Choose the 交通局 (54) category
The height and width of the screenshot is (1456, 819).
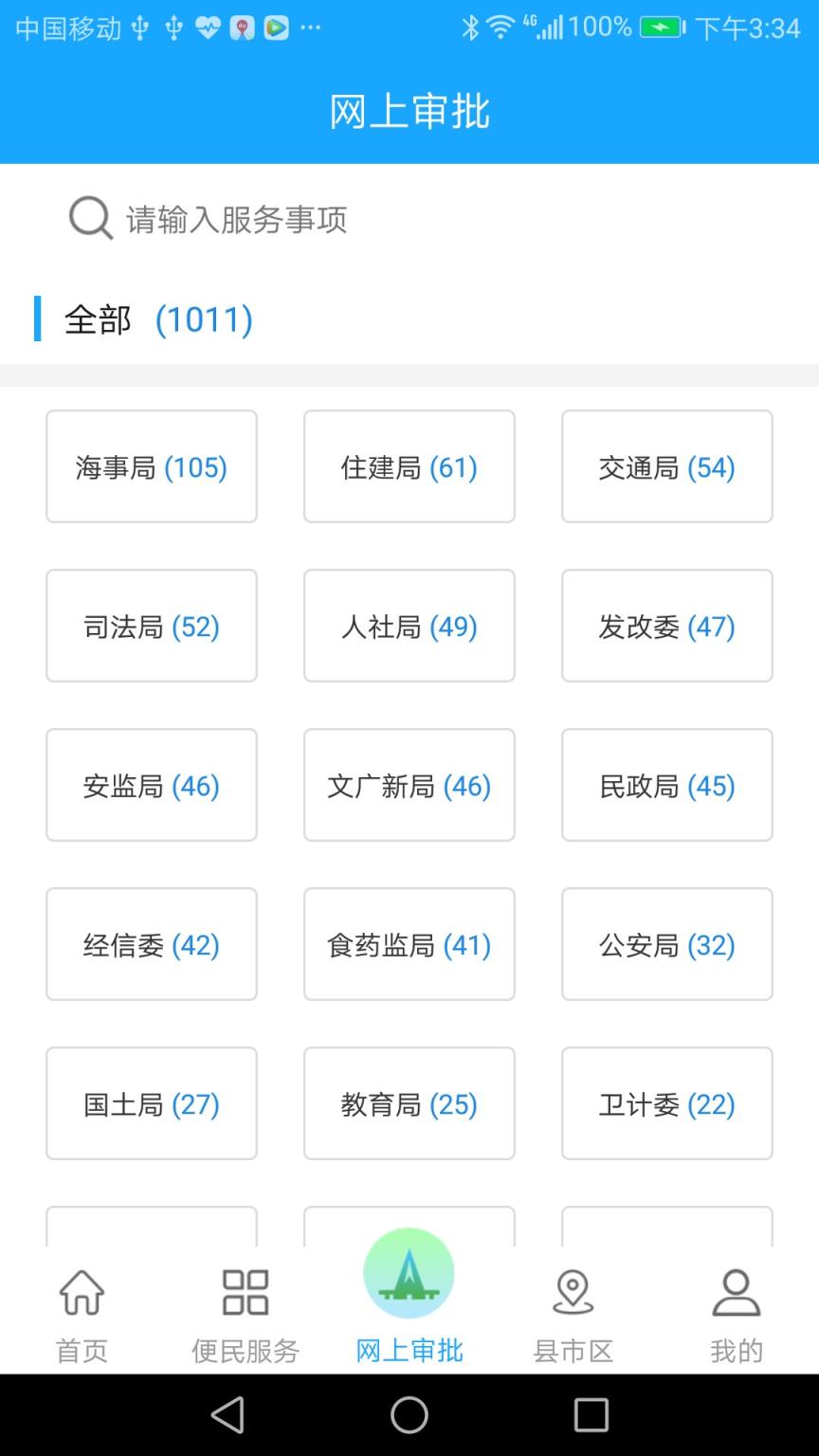pos(666,466)
